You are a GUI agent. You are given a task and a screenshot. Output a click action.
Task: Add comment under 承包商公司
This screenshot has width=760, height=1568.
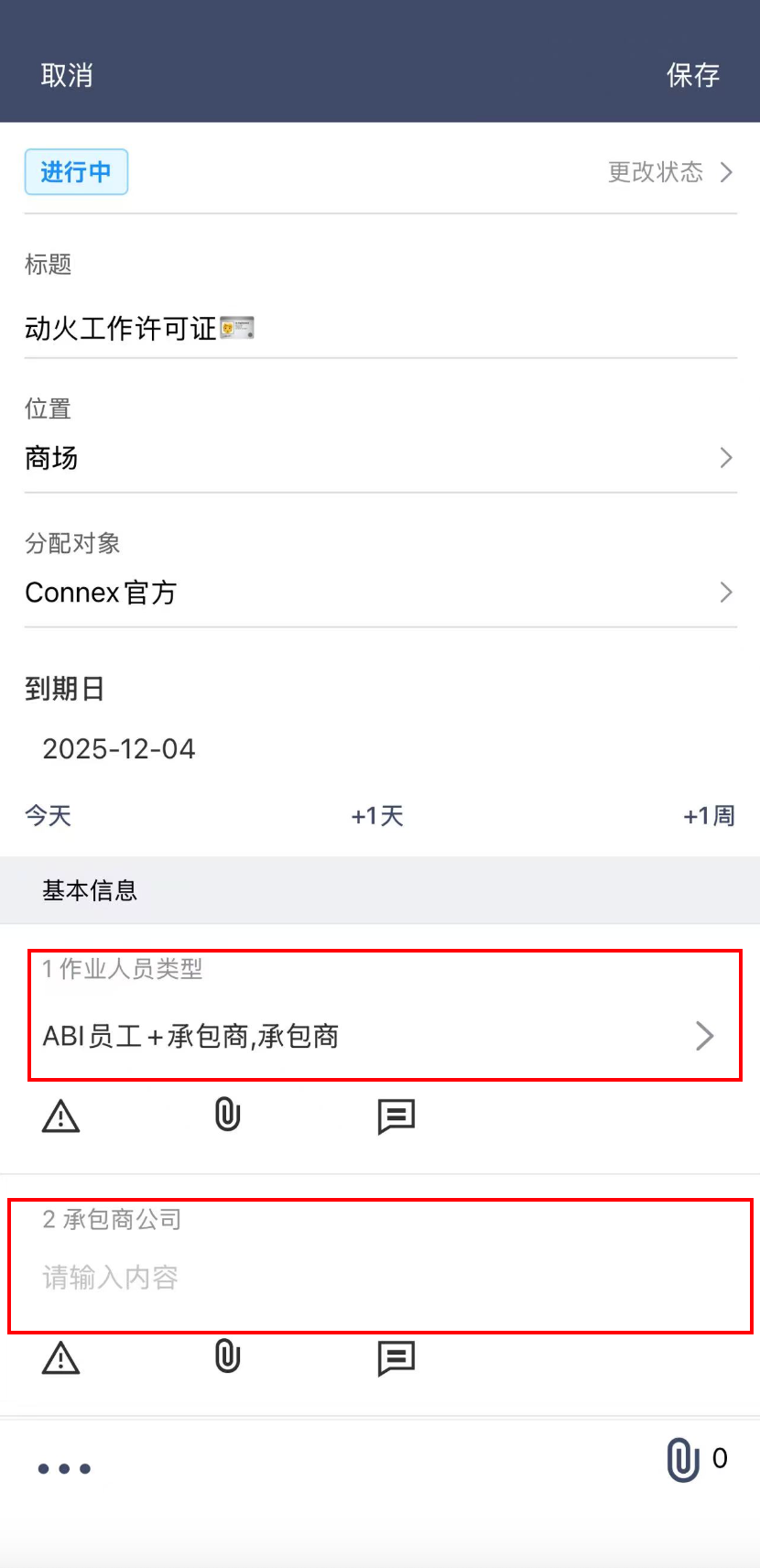click(x=396, y=1358)
